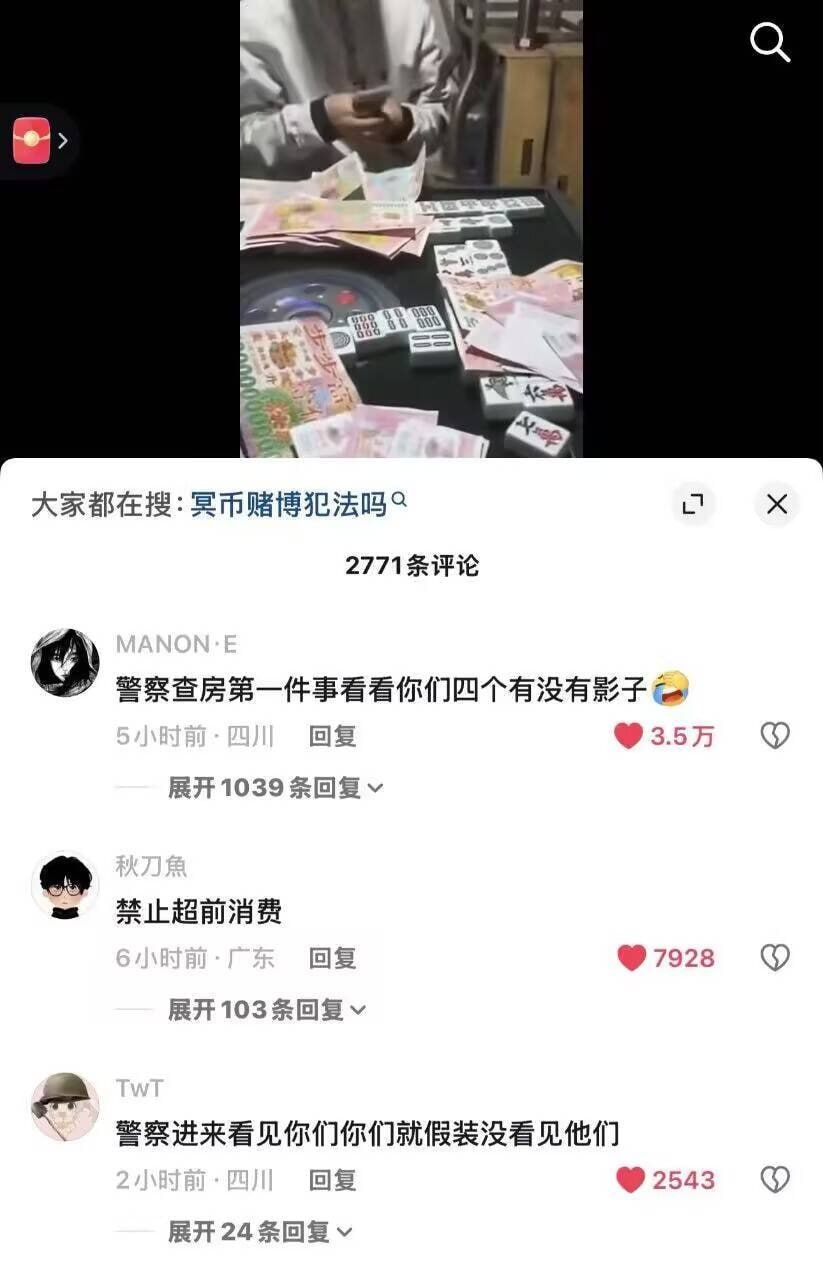This screenshot has height=1280, width=823.
Task: Expand comments panel with the fullscreen icon
Action: (x=693, y=504)
